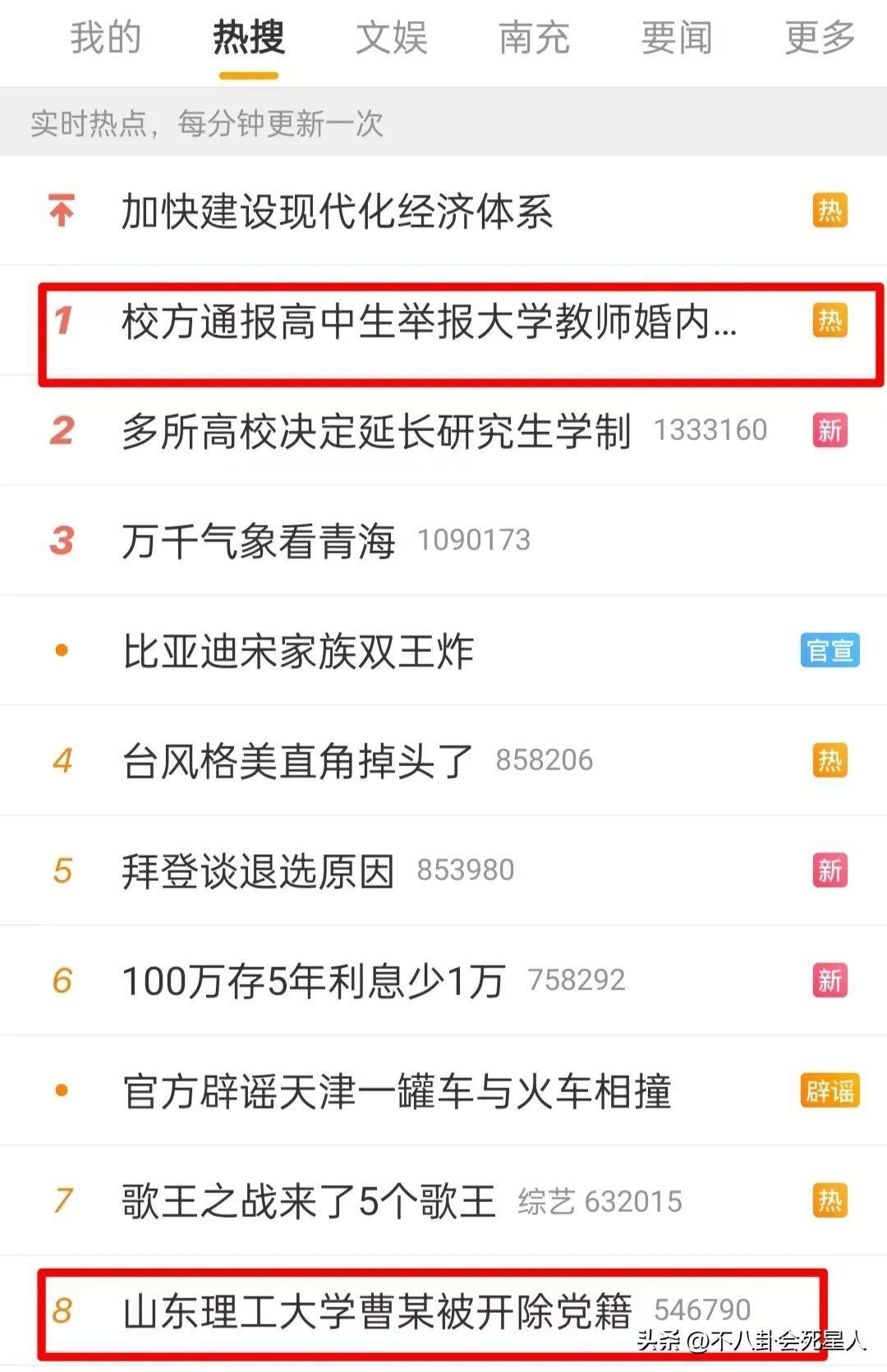The height and width of the screenshot is (1372, 887).
Task: Open topic 山东理工大学曹某被开除党籍
Action: pos(377,1311)
